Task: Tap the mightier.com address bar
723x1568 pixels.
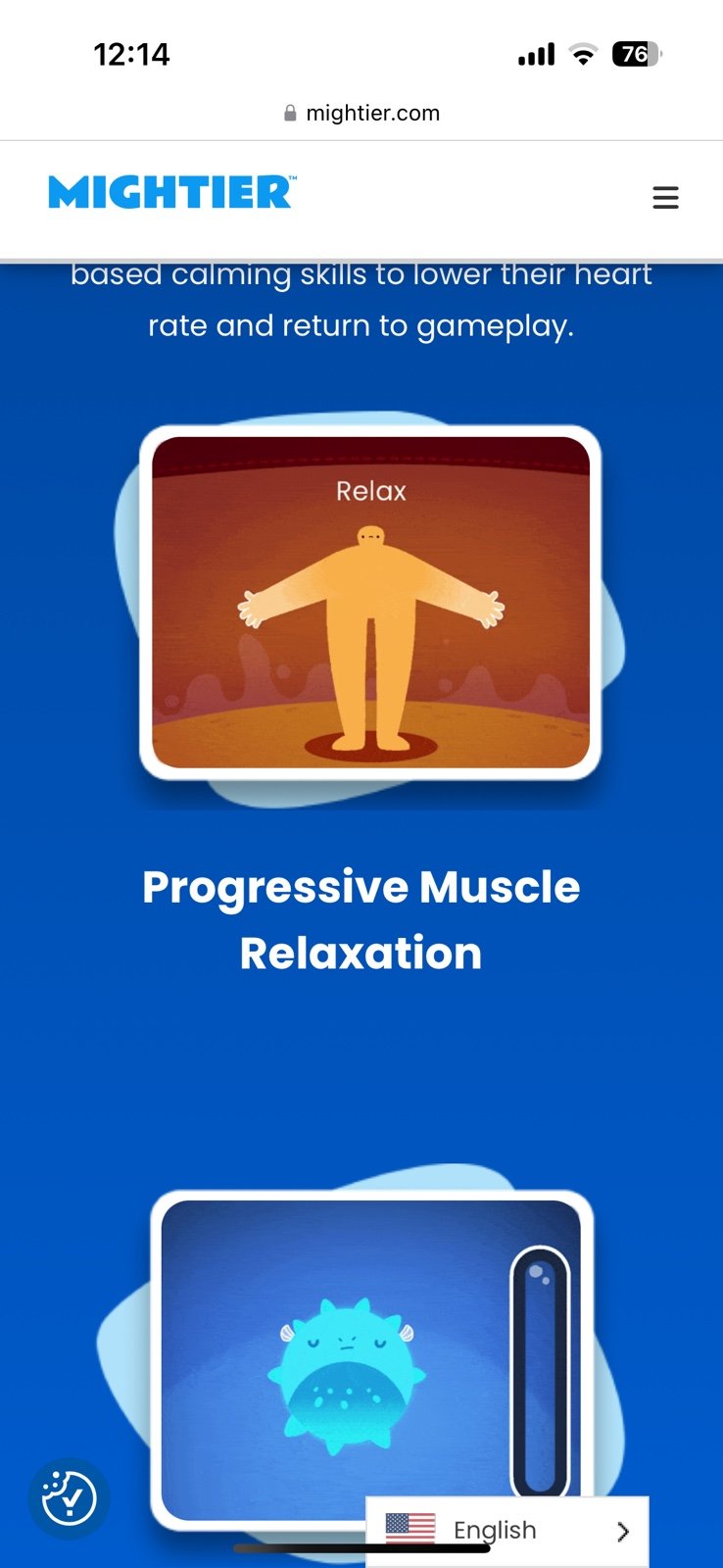Action: click(x=361, y=113)
